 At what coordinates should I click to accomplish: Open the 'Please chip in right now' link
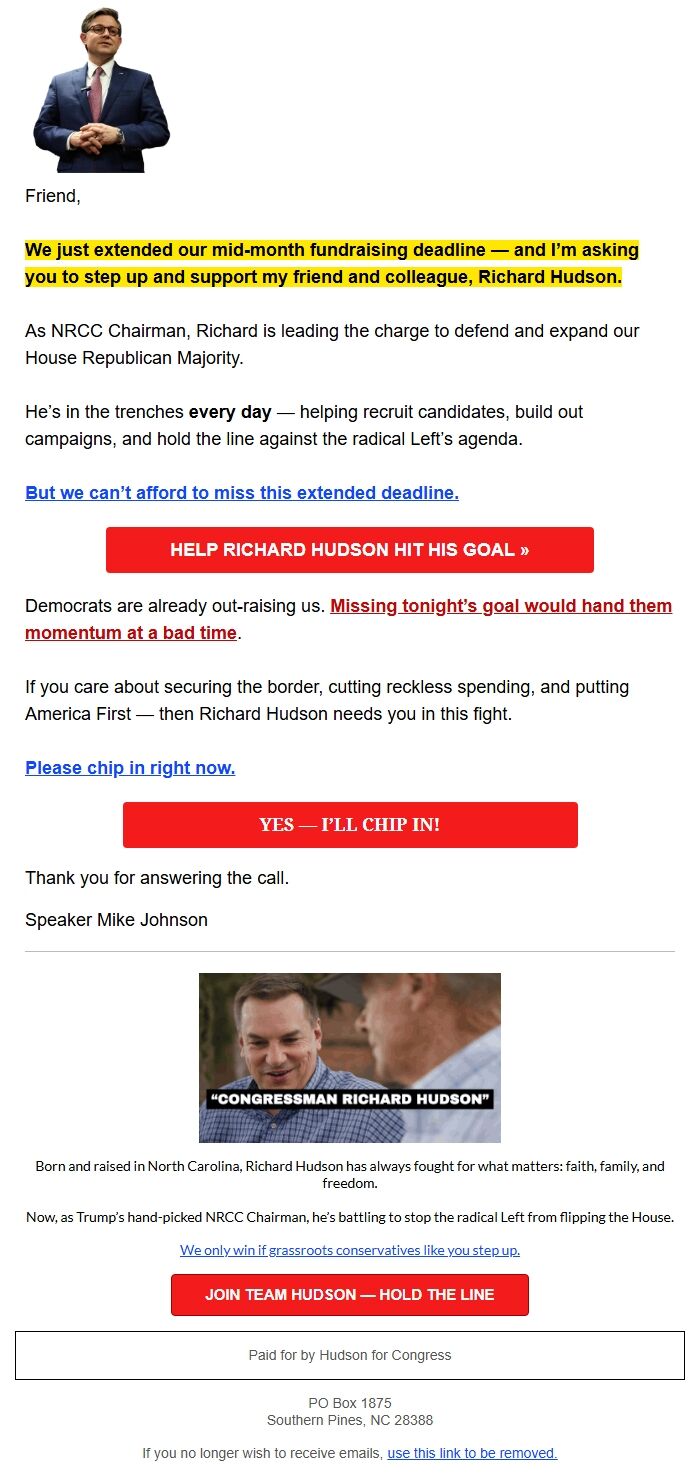[130, 768]
